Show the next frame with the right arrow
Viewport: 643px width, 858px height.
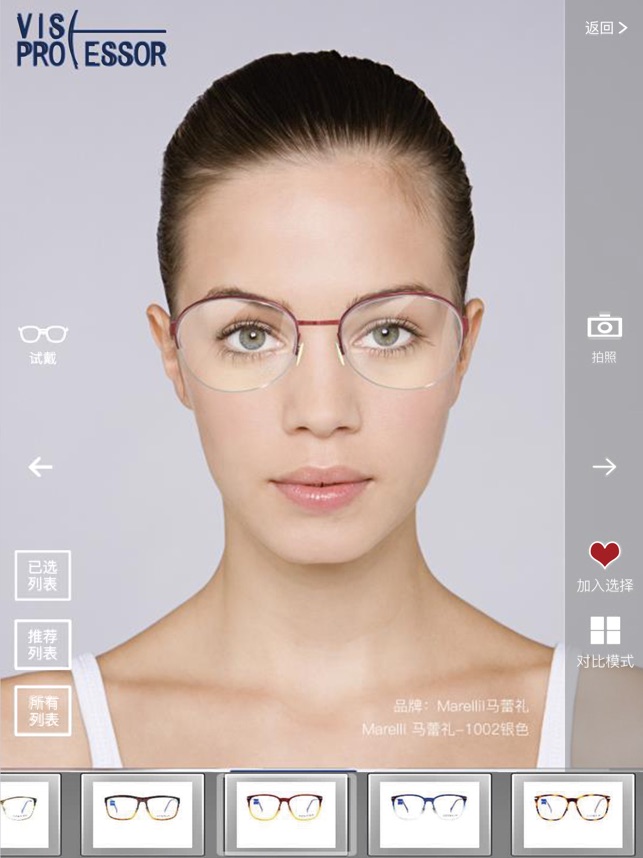(x=604, y=467)
